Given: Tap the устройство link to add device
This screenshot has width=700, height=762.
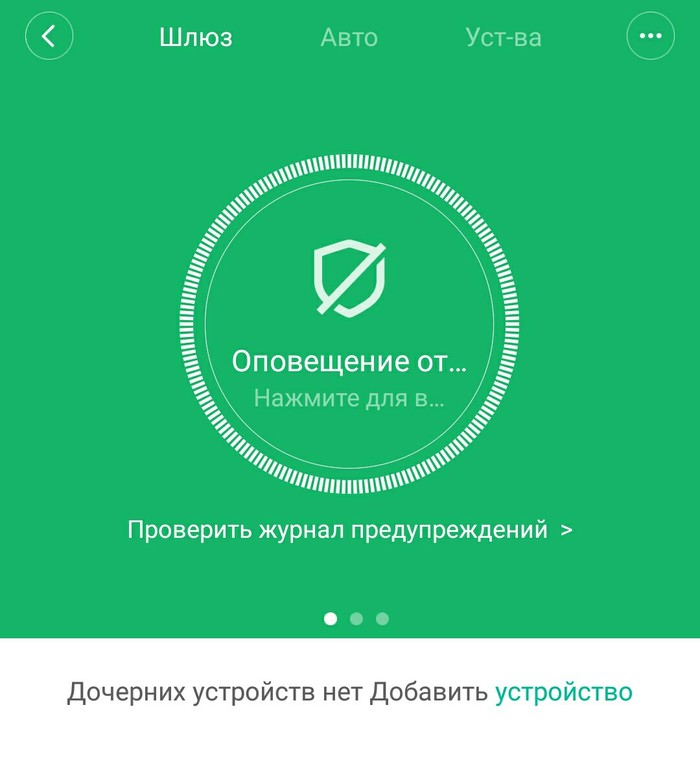Looking at the screenshot, I should tap(564, 691).
